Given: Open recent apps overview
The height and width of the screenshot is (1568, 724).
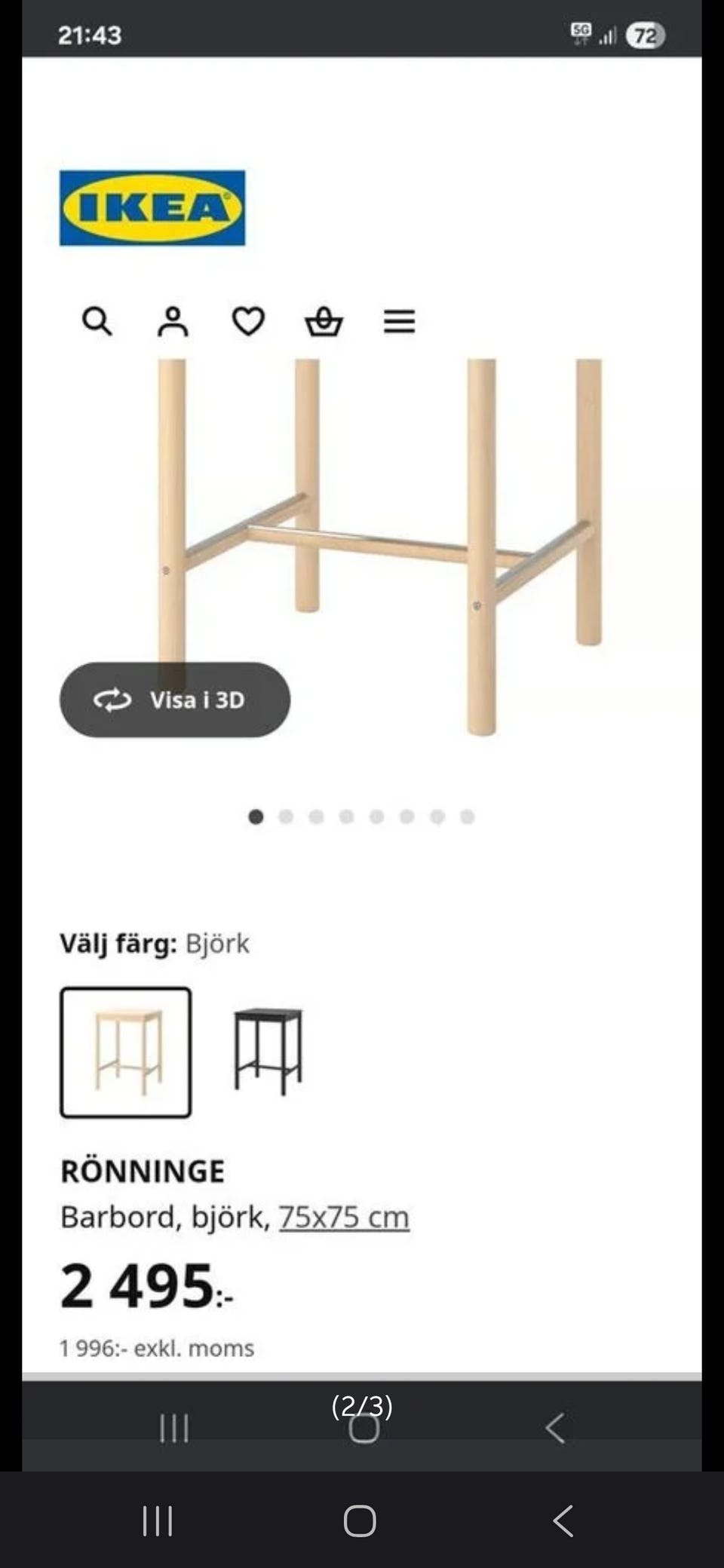Looking at the screenshot, I should 156,1521.
